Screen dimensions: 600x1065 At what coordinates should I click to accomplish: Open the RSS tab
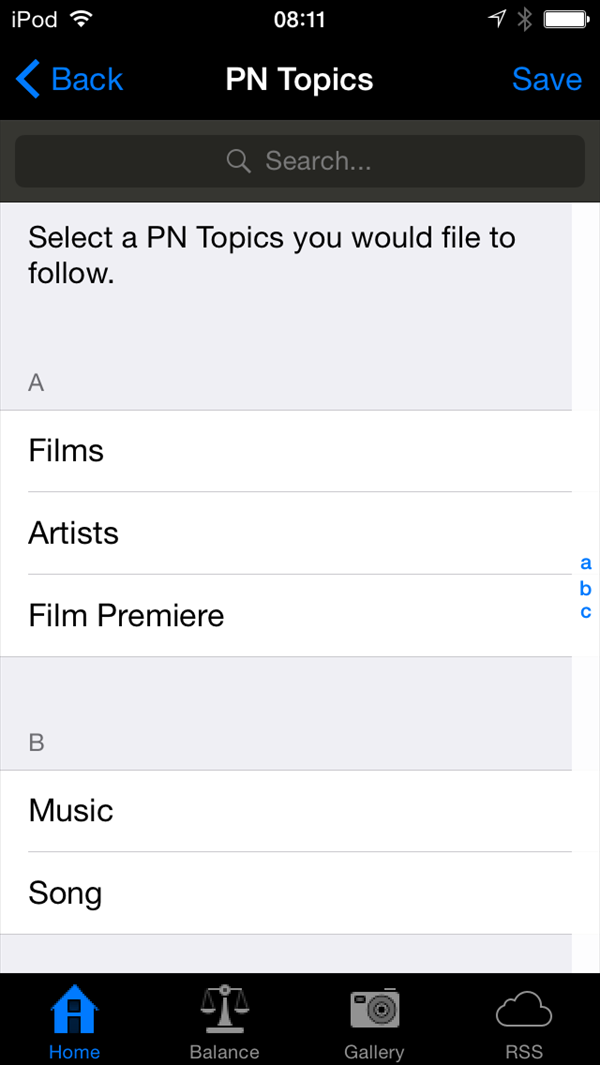tap(524, 1022)
